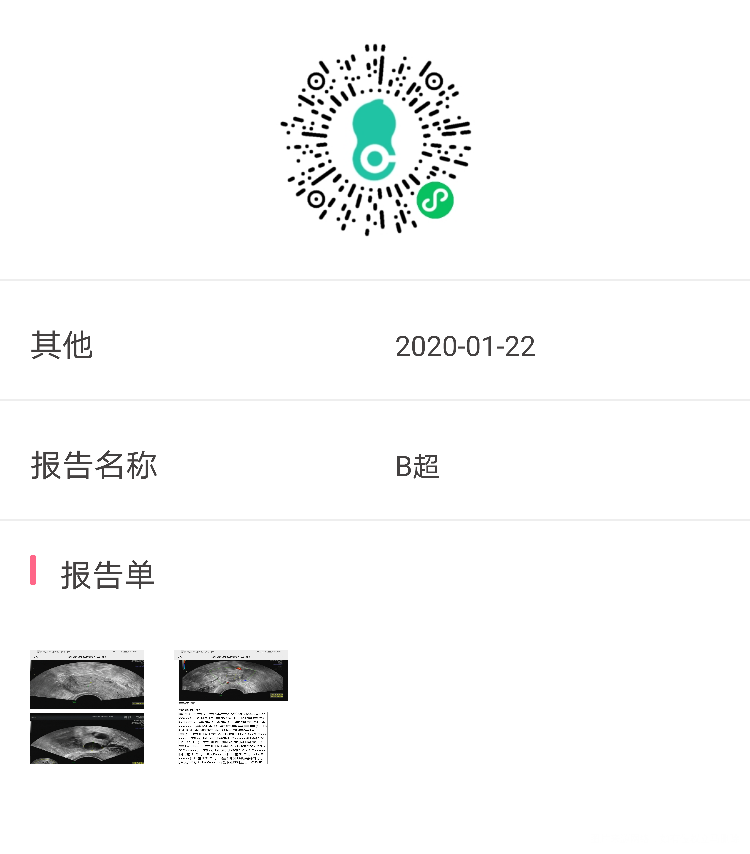Tap the green mini program badge icon
Viewport: 750px width, 854px height.
[433, 200]
